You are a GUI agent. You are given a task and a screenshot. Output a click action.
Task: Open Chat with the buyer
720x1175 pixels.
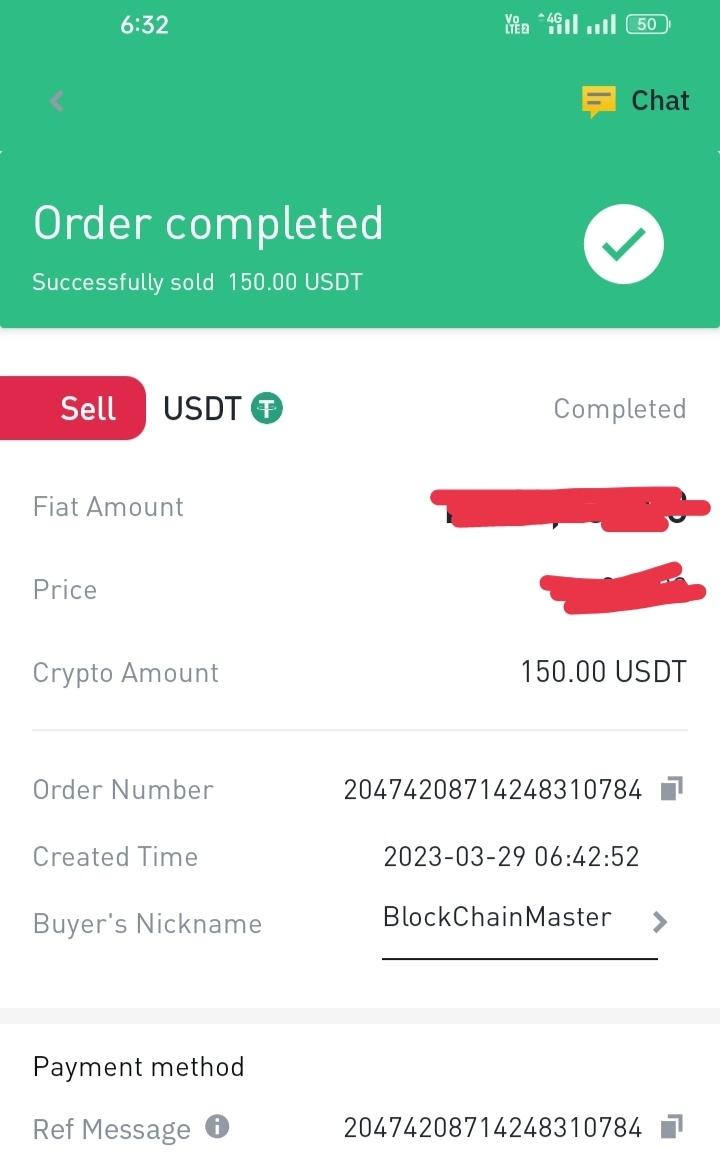(635, 101)
